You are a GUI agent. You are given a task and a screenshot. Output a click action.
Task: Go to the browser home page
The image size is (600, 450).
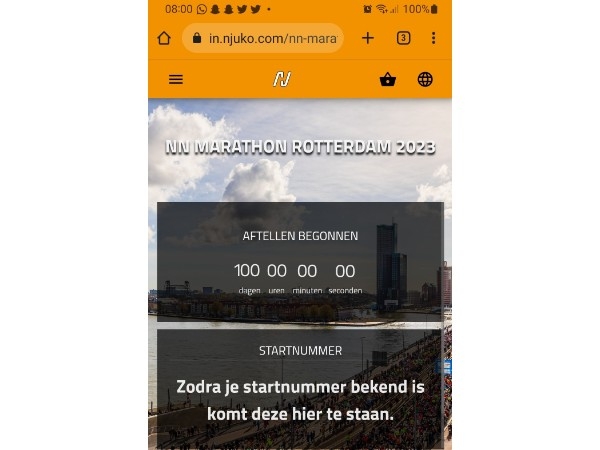tap(165, 38)
